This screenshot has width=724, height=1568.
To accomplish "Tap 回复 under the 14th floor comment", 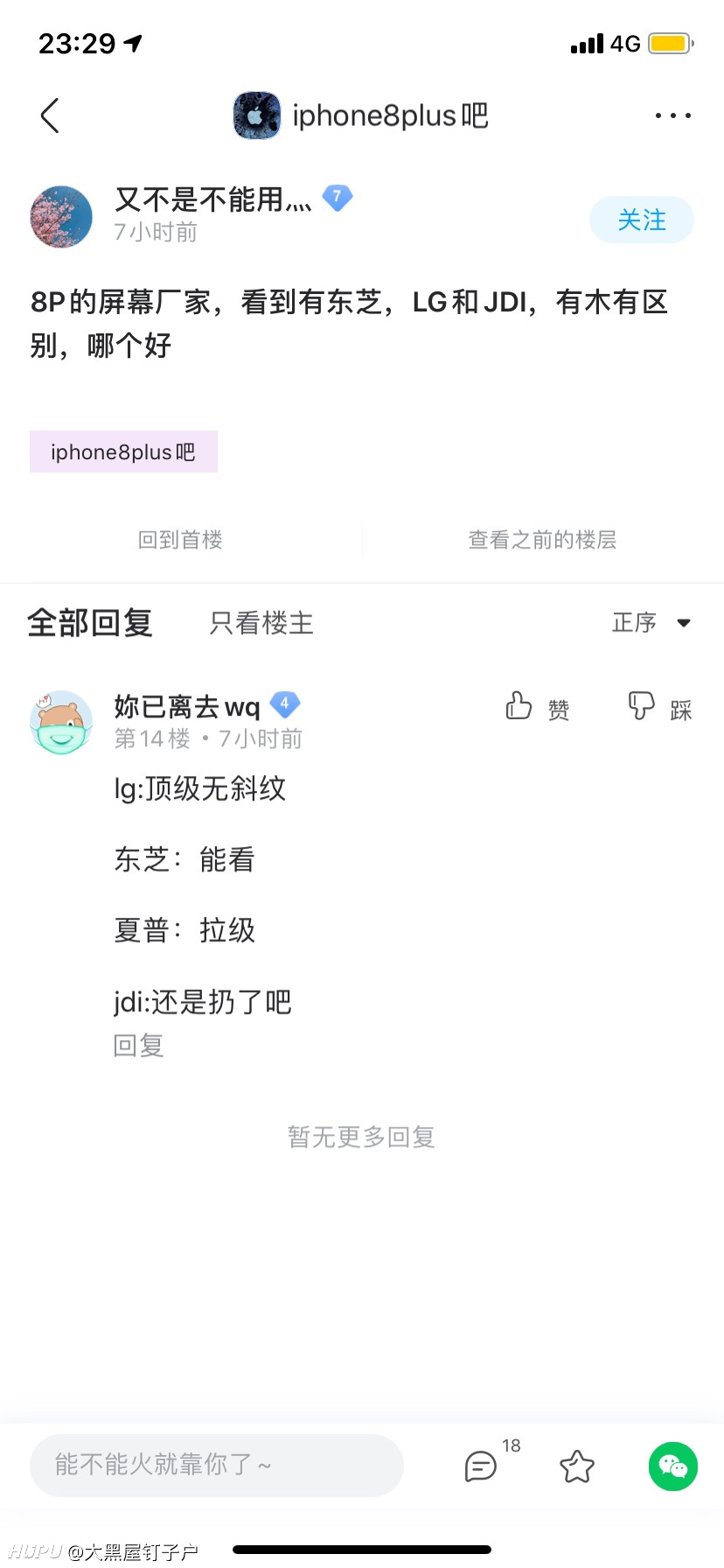I will coord(138,1046).
